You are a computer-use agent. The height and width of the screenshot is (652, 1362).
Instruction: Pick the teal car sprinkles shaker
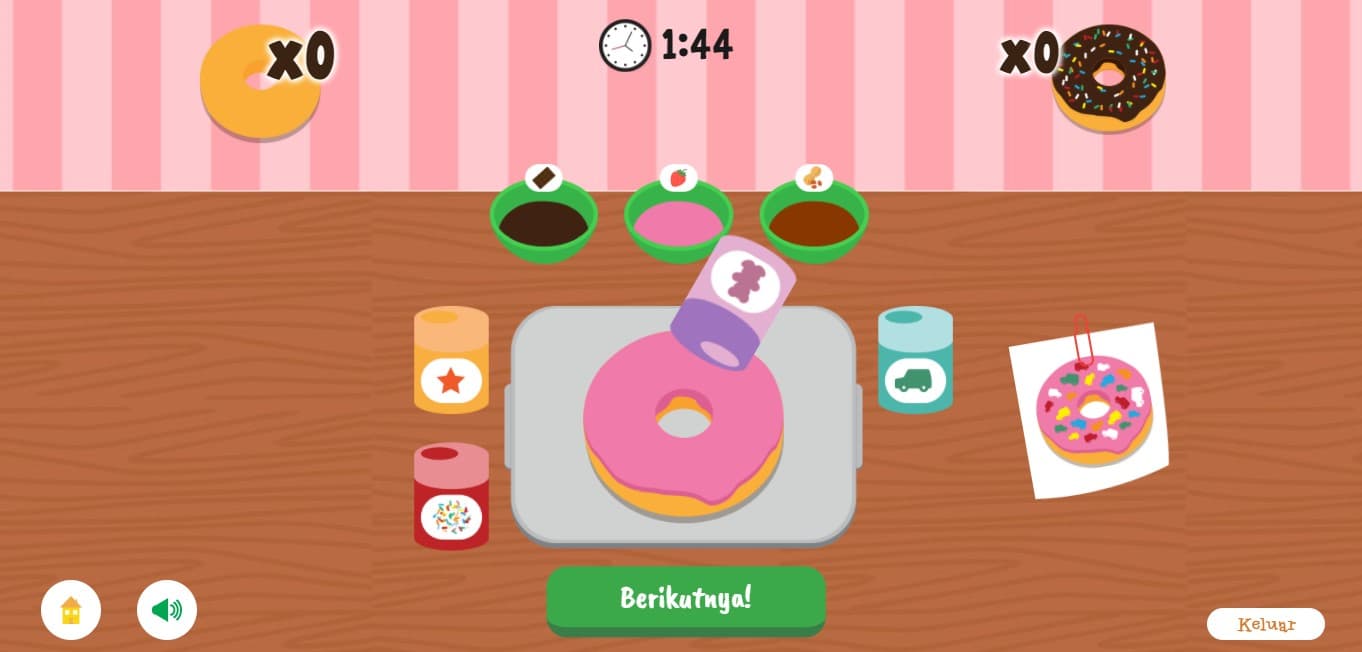(915, 361)
